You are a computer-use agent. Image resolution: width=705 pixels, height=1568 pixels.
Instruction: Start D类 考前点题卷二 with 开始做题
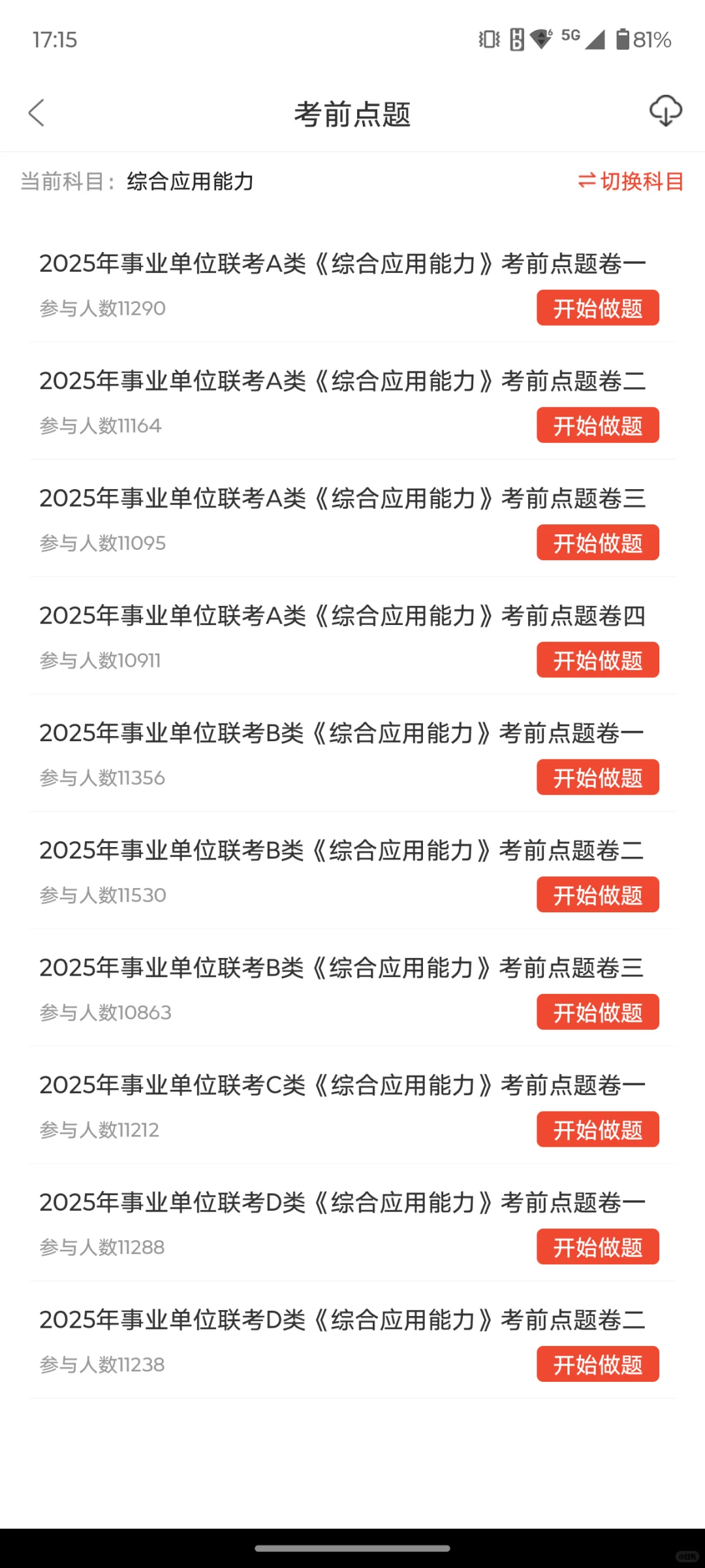598,1364
